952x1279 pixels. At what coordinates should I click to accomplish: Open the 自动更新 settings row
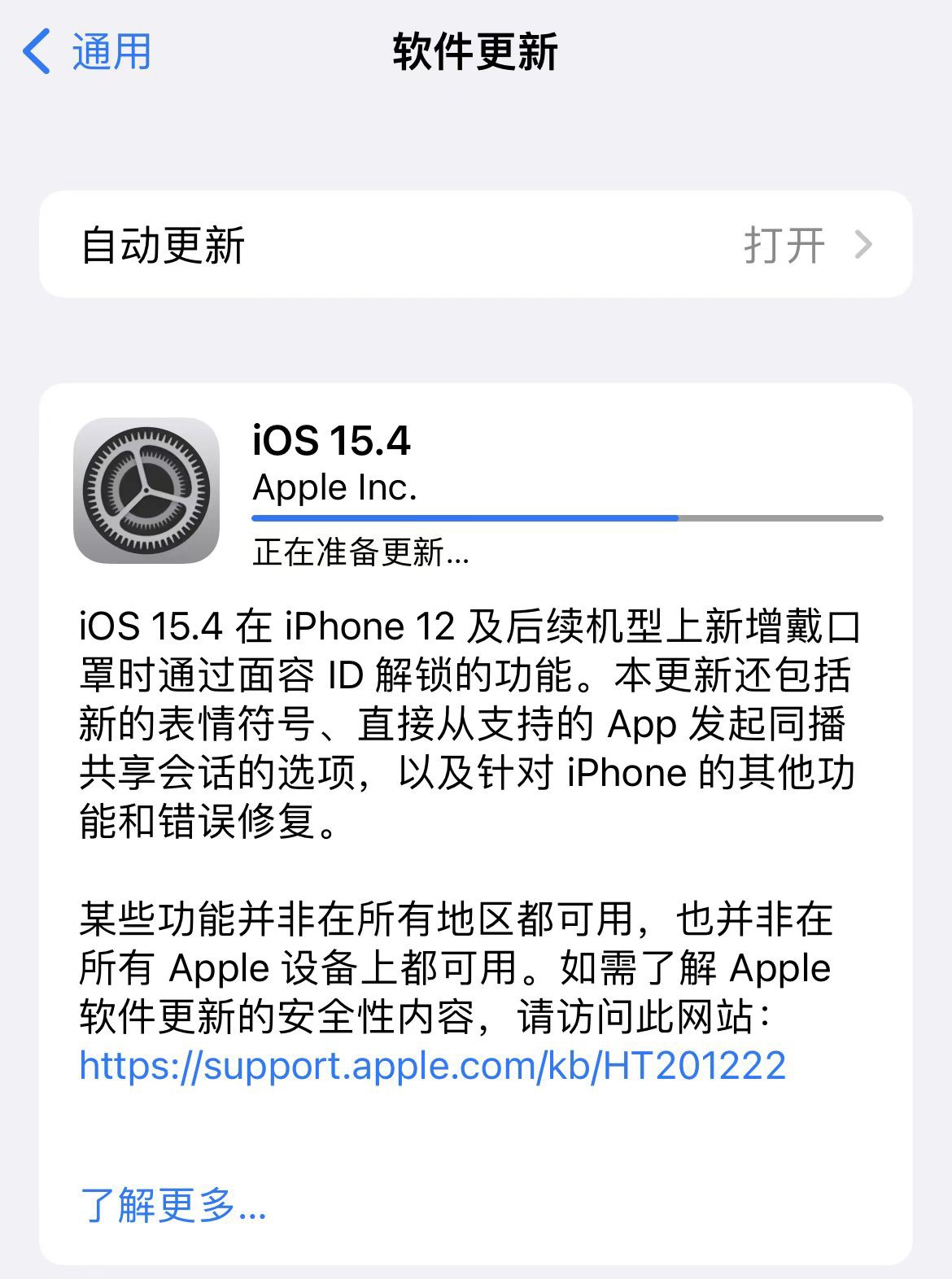pyautogui.click(x=475, y=245)
